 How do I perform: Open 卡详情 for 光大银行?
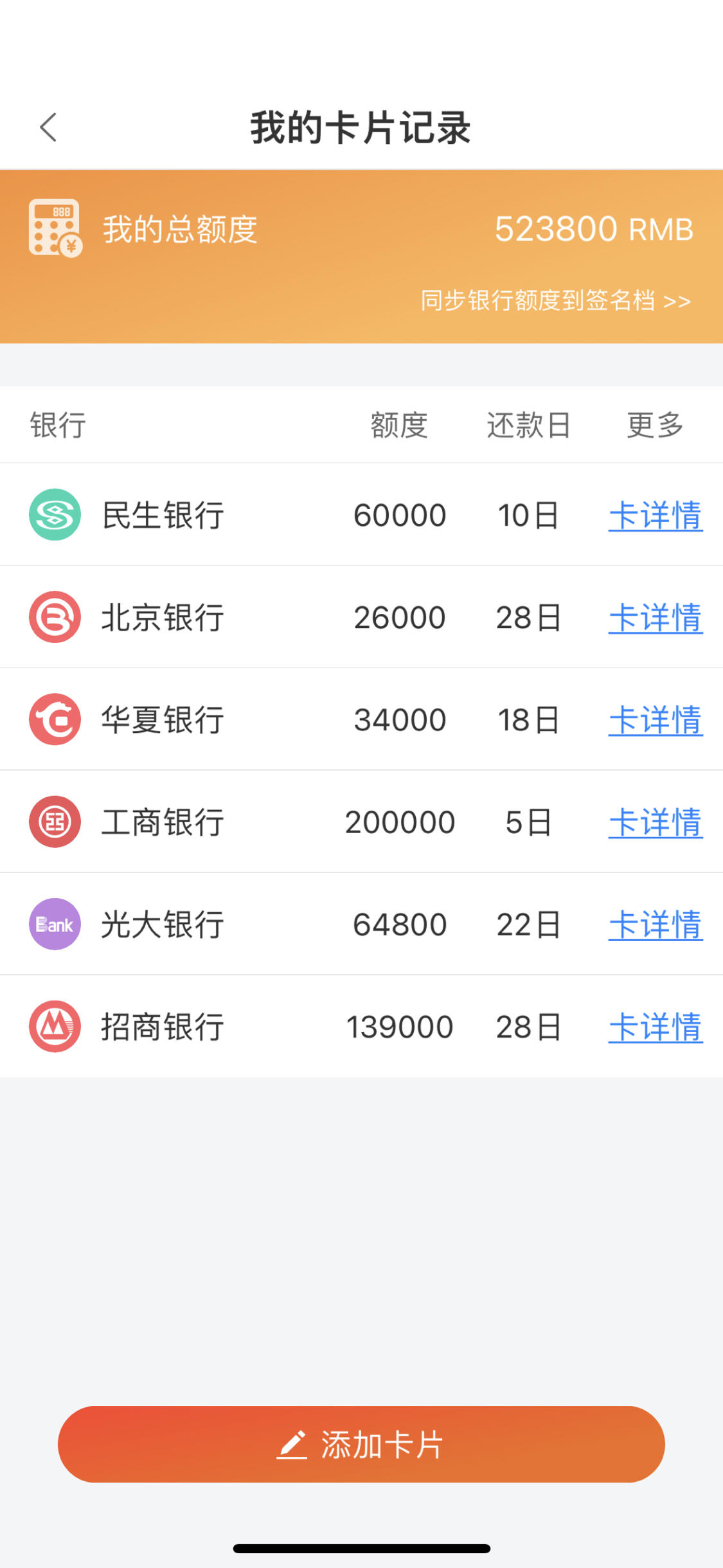[x=656, y=924]
